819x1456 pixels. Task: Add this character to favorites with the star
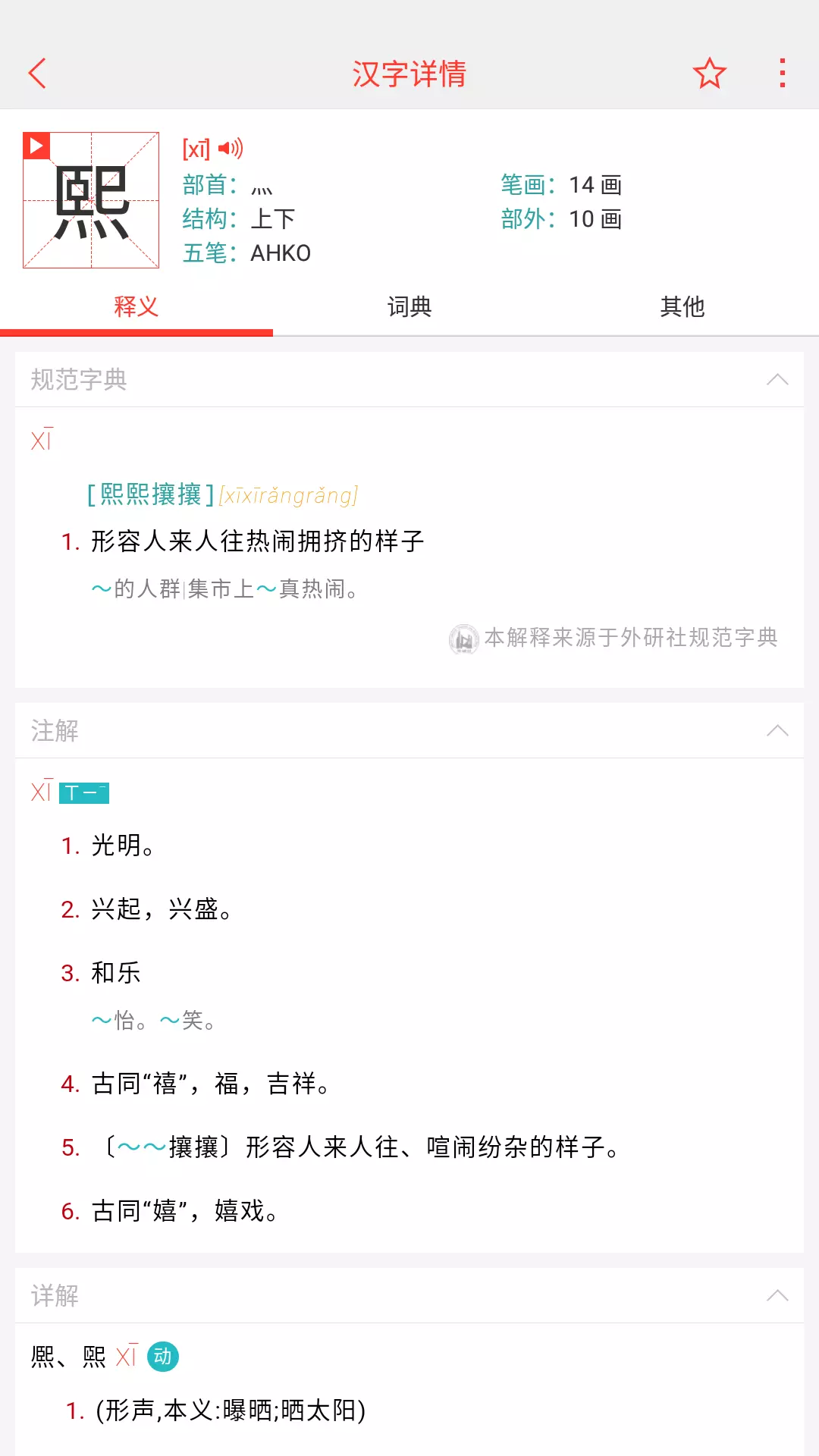(709, 74)
